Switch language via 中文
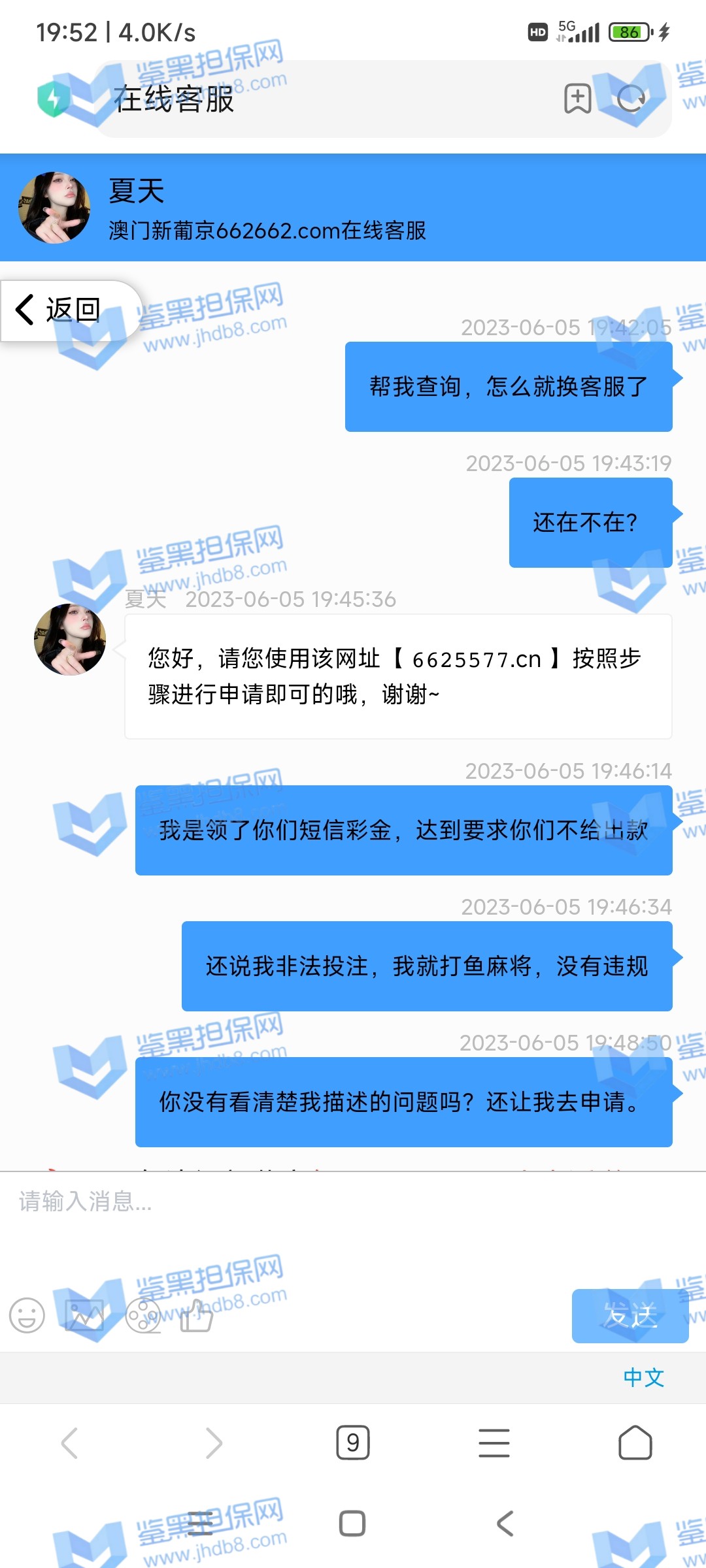Viewport: 706px width, 1568px height. [643, 1378]
